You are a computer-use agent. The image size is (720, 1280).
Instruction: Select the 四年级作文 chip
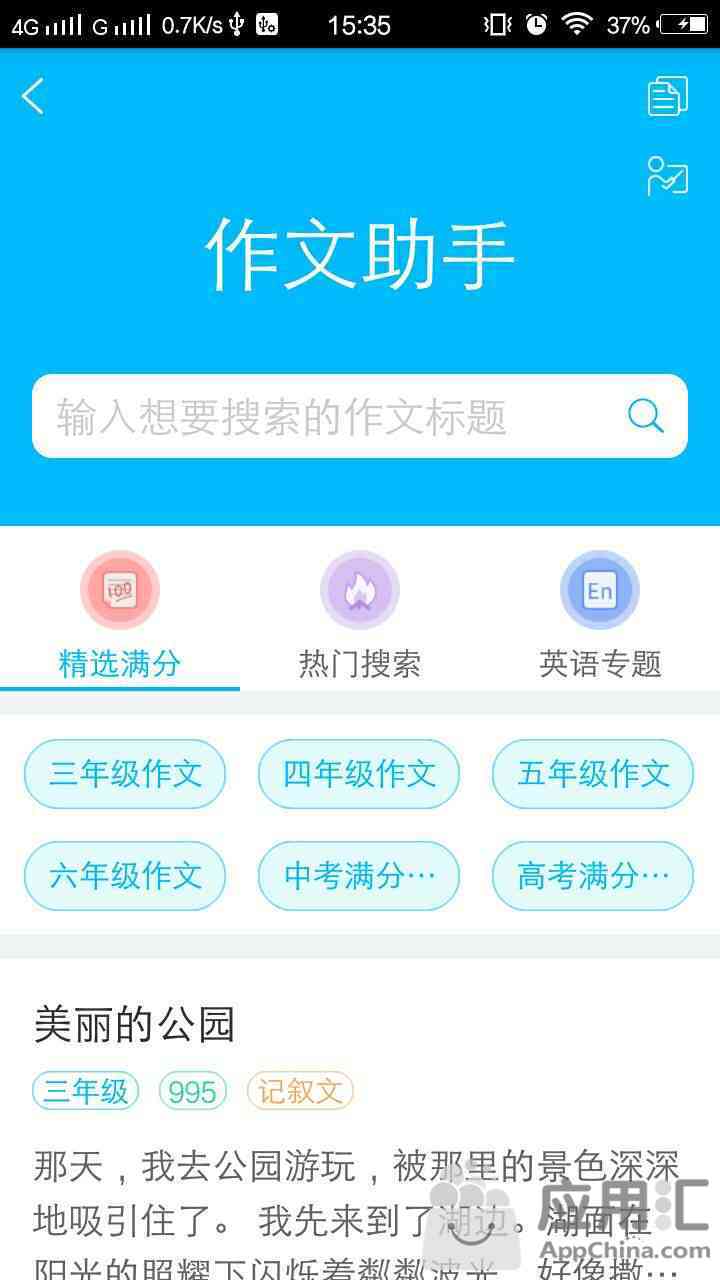tap(359, 774)
